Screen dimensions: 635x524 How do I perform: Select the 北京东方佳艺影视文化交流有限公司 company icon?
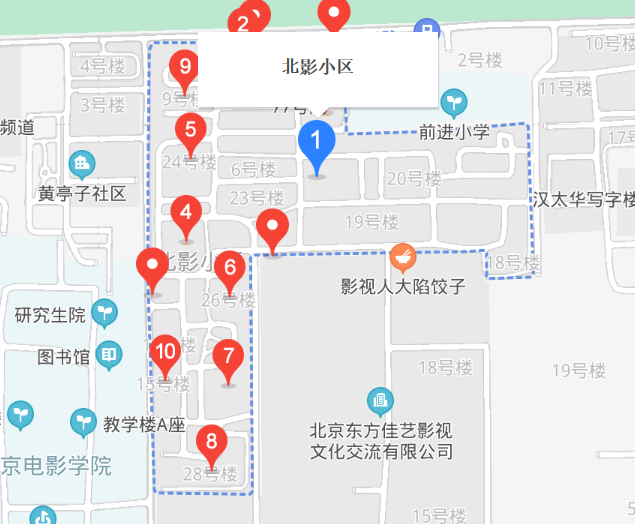[x=380, y=401]
